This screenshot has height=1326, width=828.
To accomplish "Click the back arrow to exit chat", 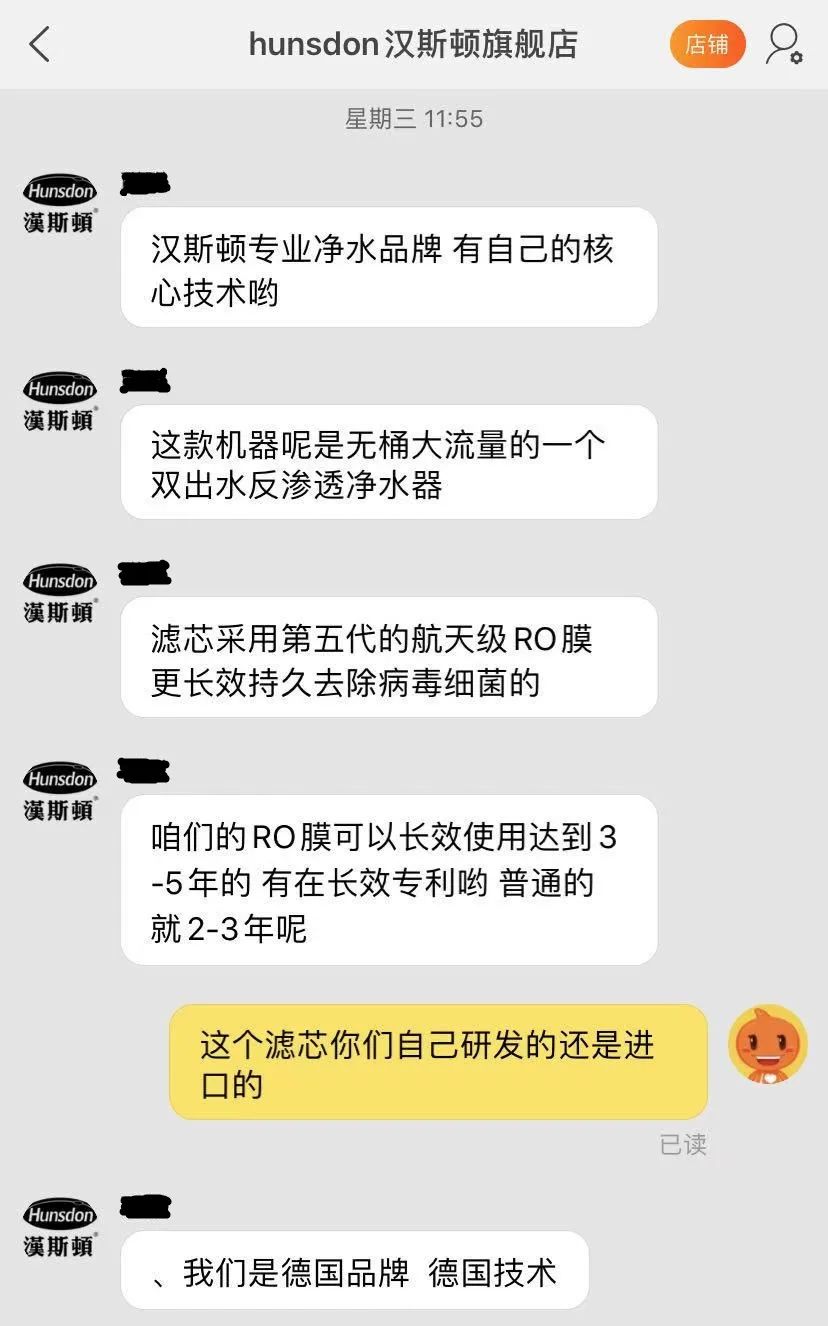I will 38,45.
